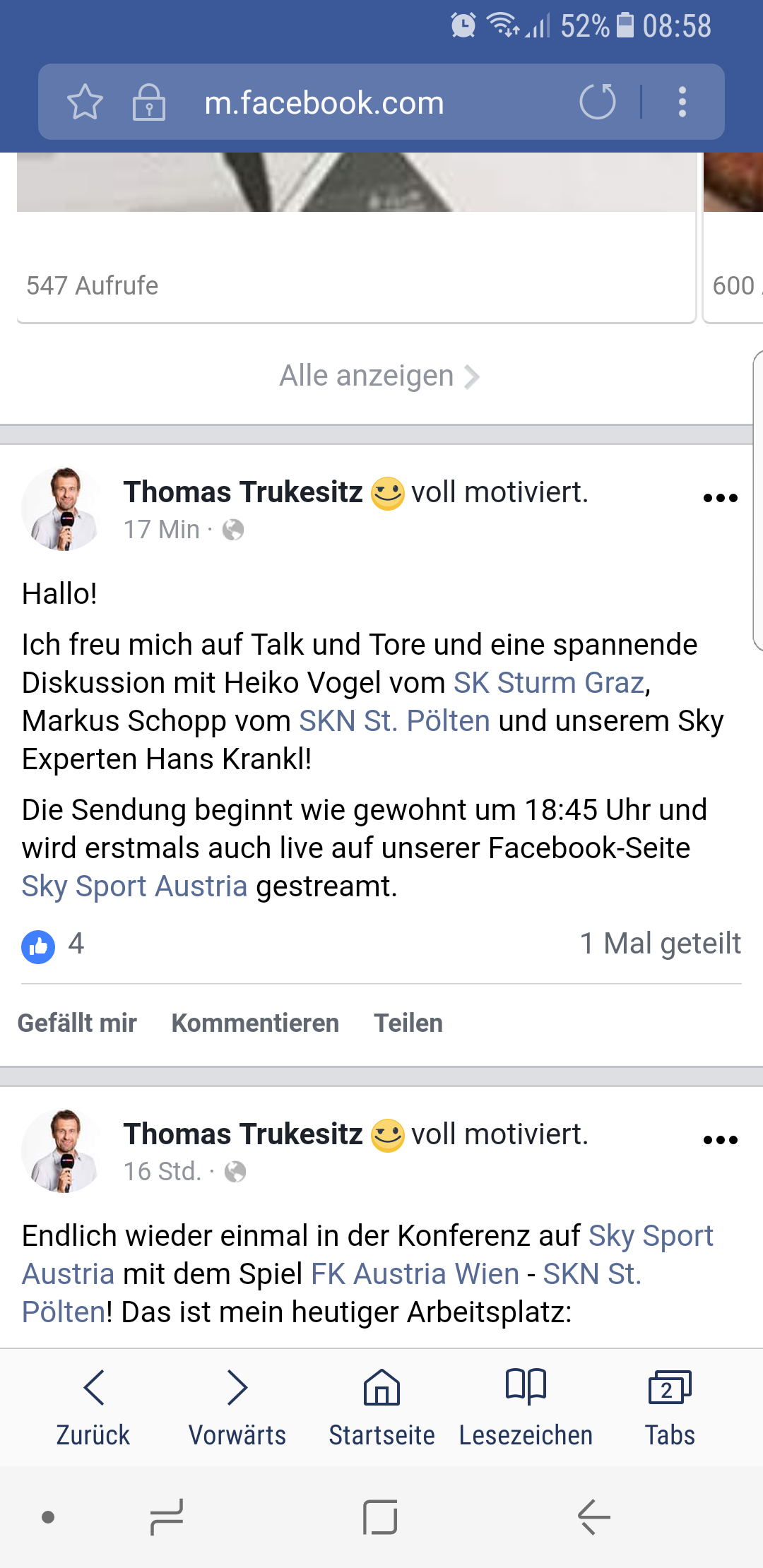Screen dimensions: 763x1568
Task: Show the open Tabs
Action: point(670,1406)
